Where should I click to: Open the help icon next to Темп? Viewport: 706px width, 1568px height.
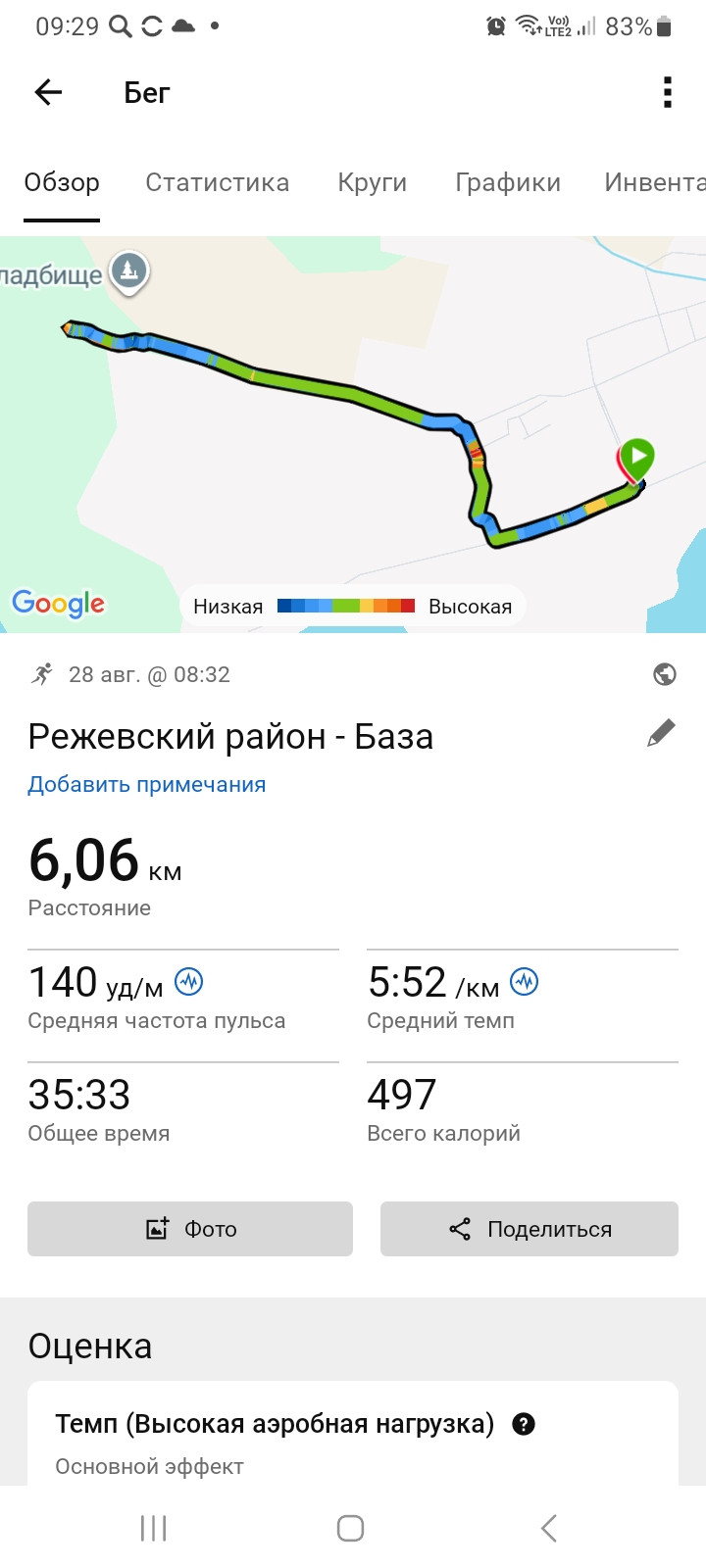524,1424
